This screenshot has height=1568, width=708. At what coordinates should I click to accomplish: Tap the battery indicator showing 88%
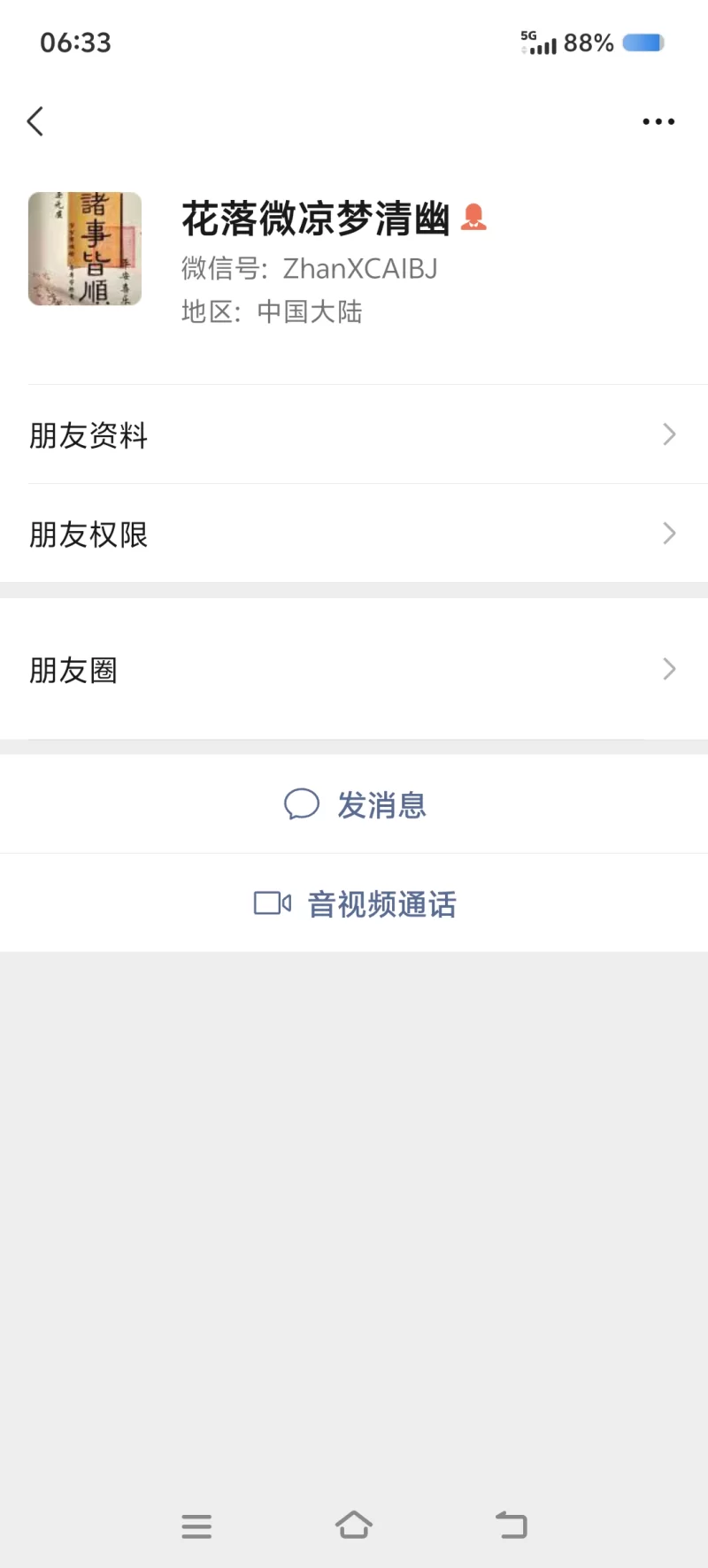tap(643, 42)
